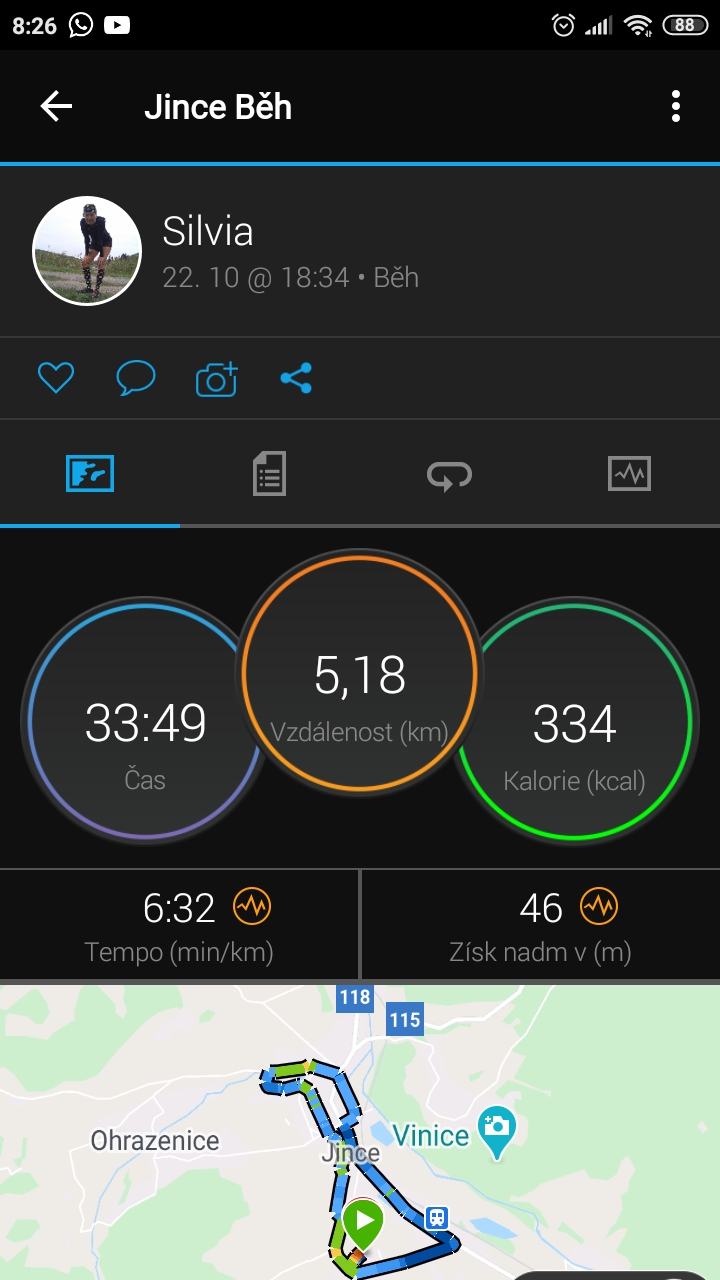Image resolution: width=720 pixels, height=1280 pixels.
Task: Open the three-dot overflow menu
Action: coord(676,106)
